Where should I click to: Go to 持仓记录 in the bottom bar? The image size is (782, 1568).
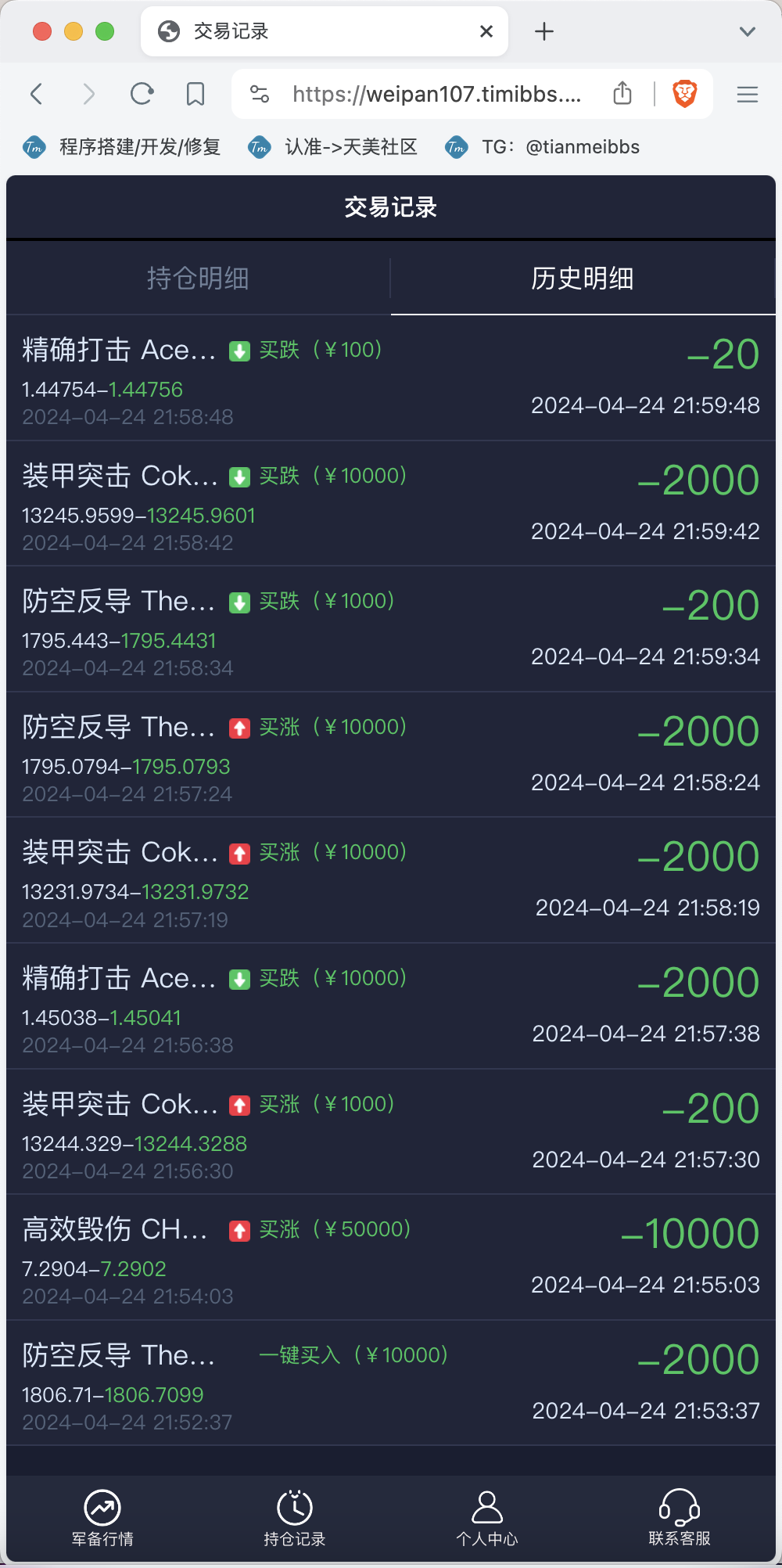(x=295, y=1518)
